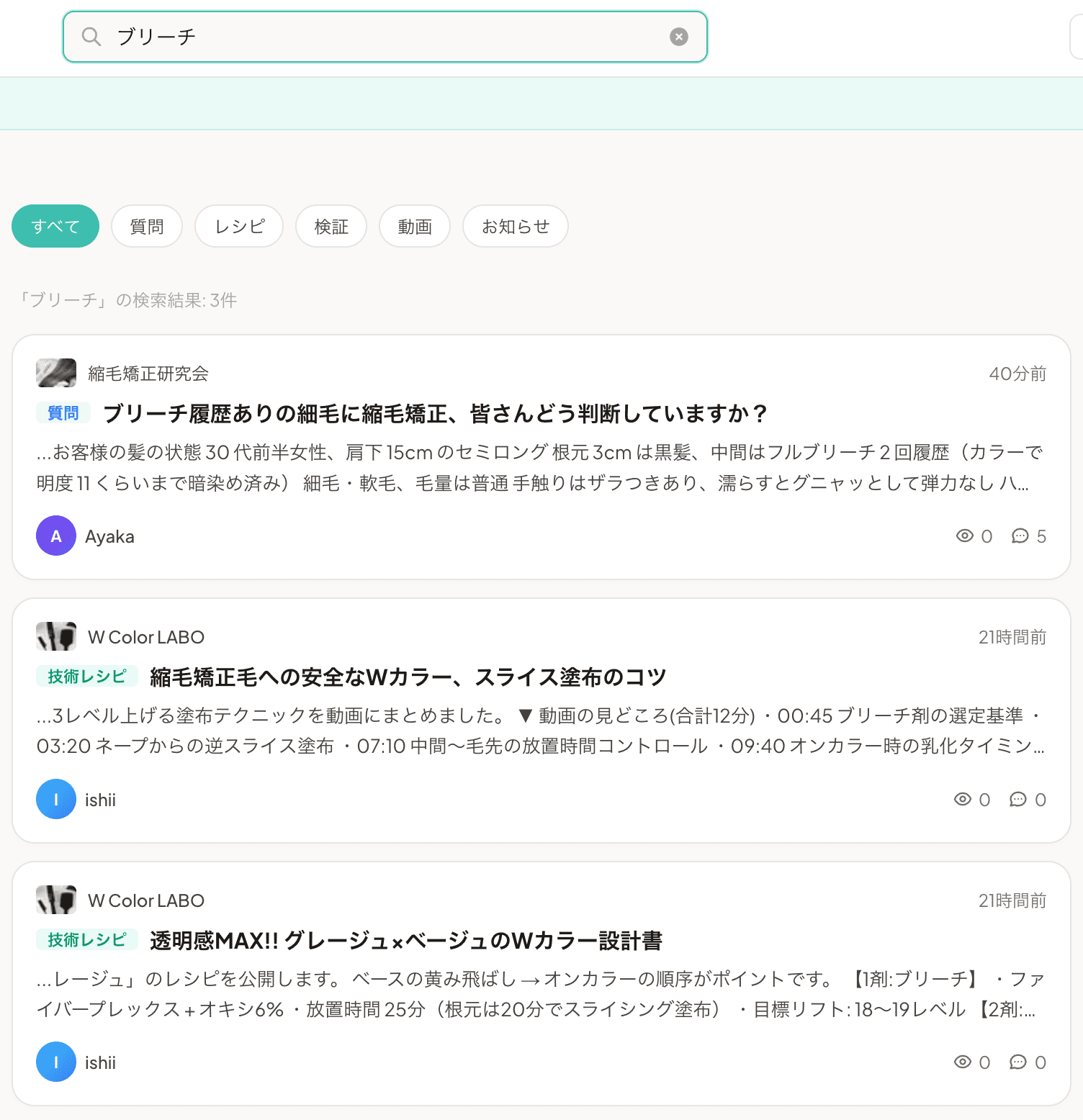The width and height of the screenshot is (1083, 1120).
Task: Click the comment icon on the グレージュ recipe post
Action: tap(1018, 1062)
